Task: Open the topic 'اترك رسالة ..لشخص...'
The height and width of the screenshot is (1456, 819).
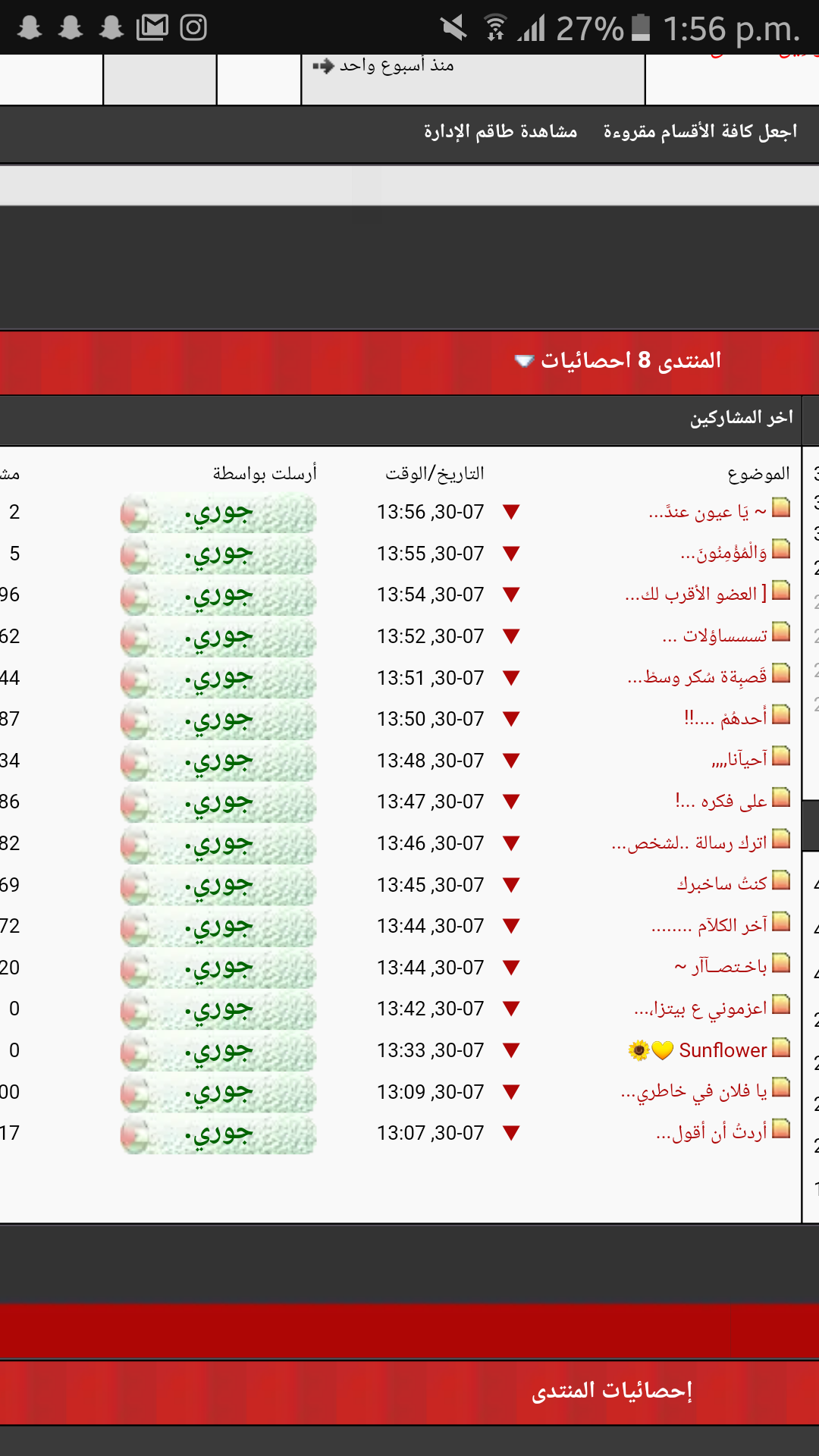Action: tap(689, 843)
